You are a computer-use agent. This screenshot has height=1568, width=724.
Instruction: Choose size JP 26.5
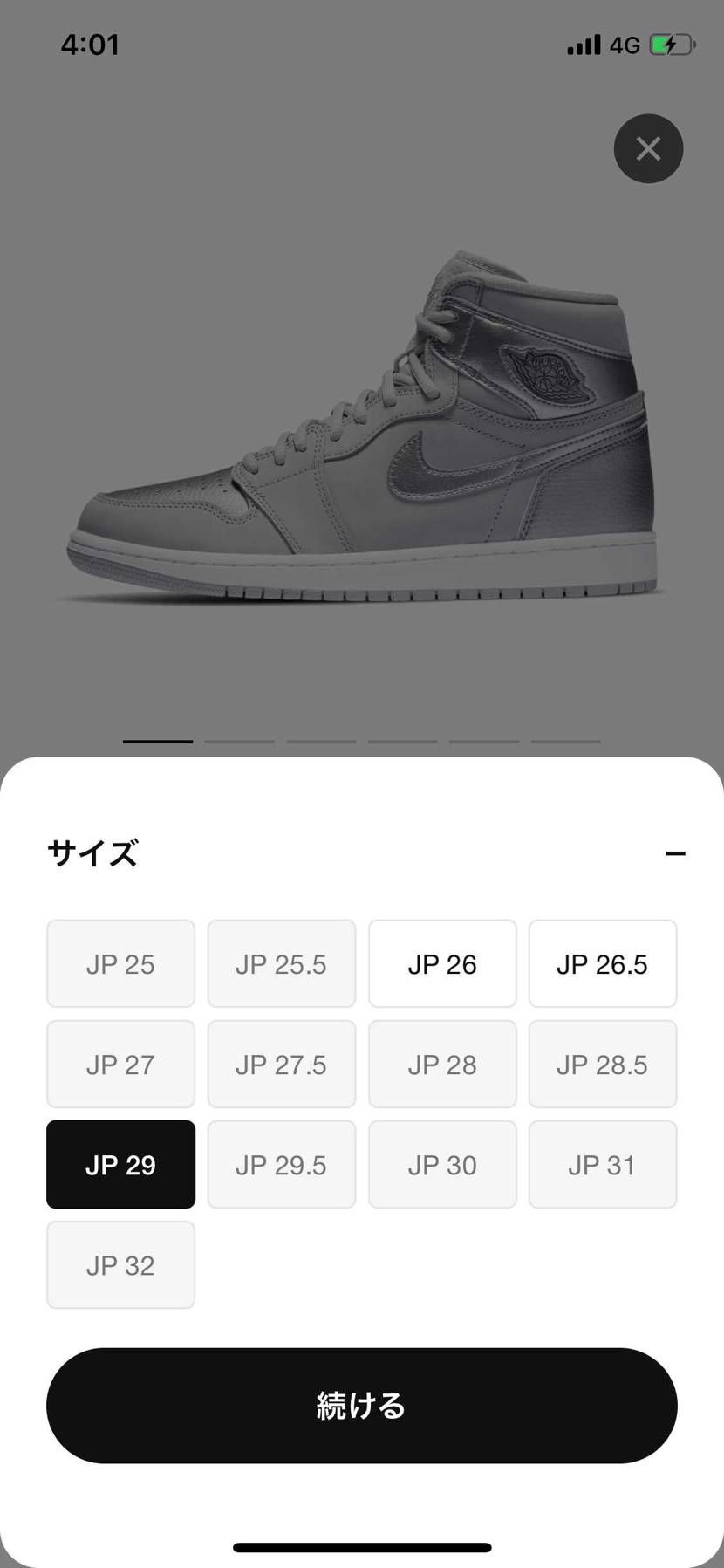603,963
